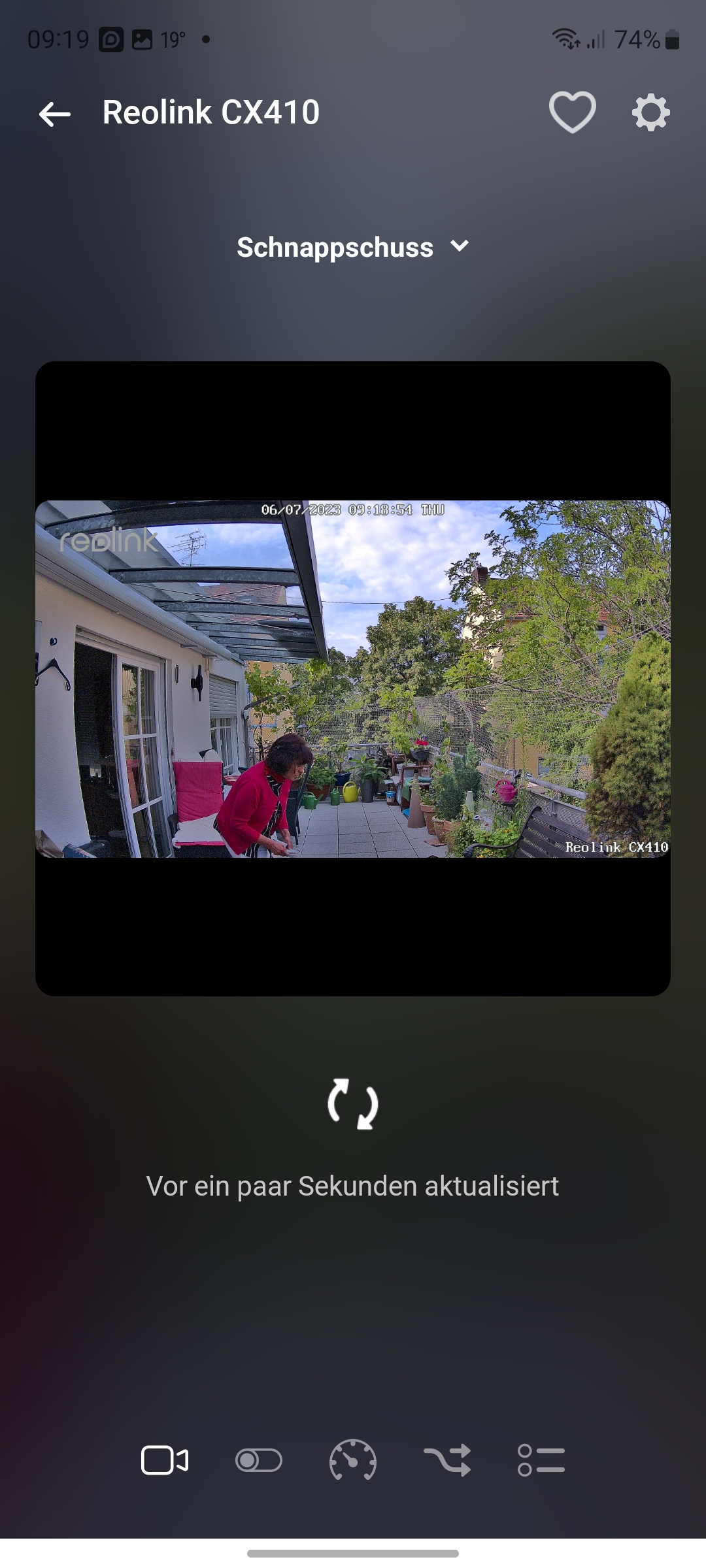Switch to the list options tab
This screenshot has width=706, height=1568.
(x=541, y=1460)
